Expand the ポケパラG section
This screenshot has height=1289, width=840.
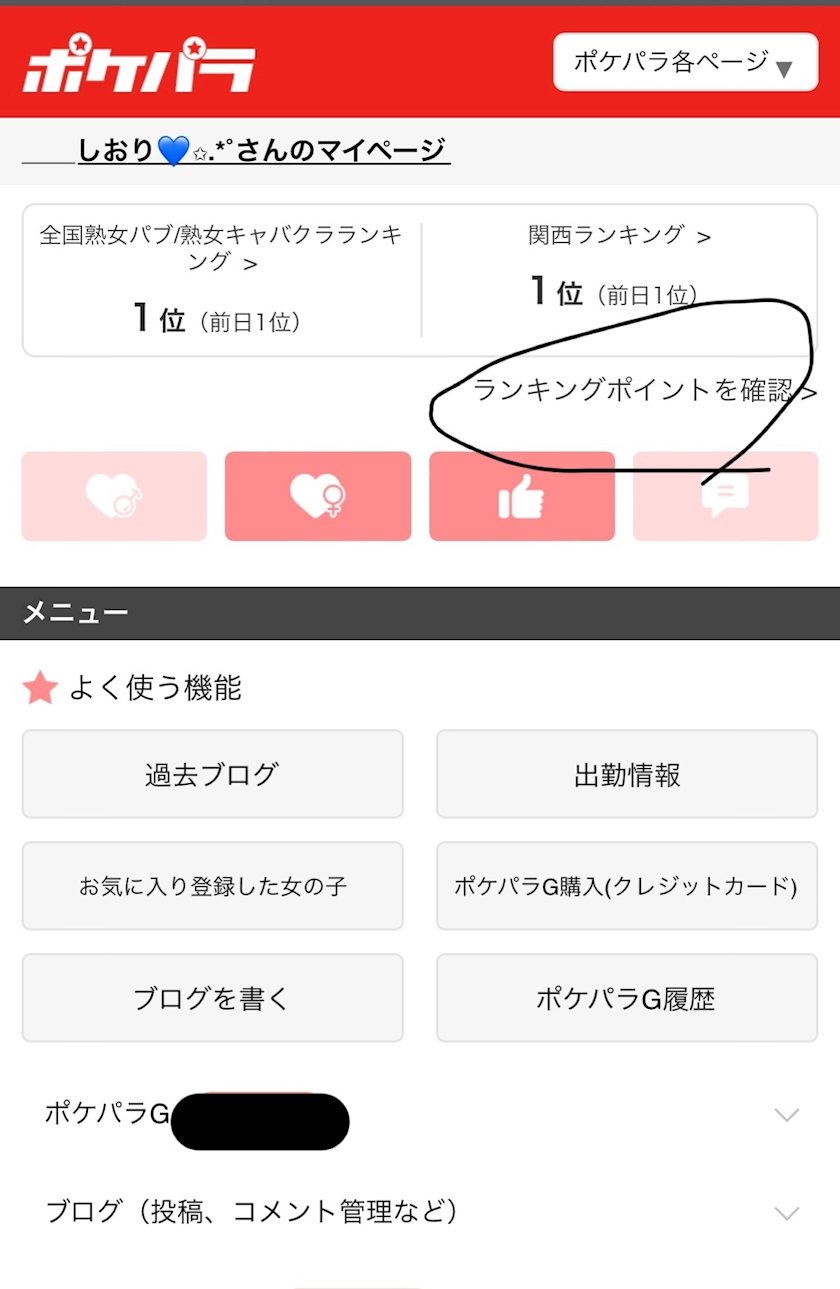coord(420,1114)
